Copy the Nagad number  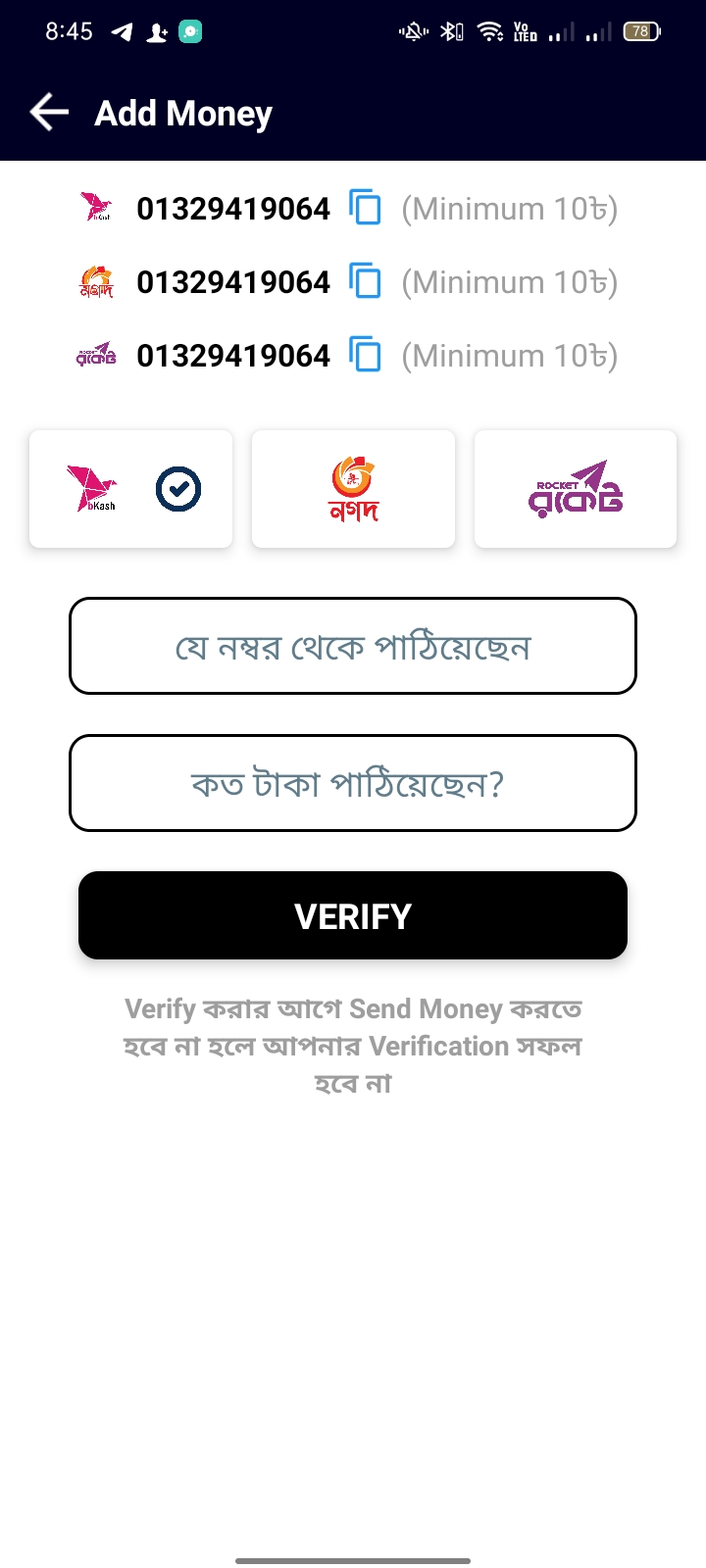pyautogui.click(x=366, y=282)
